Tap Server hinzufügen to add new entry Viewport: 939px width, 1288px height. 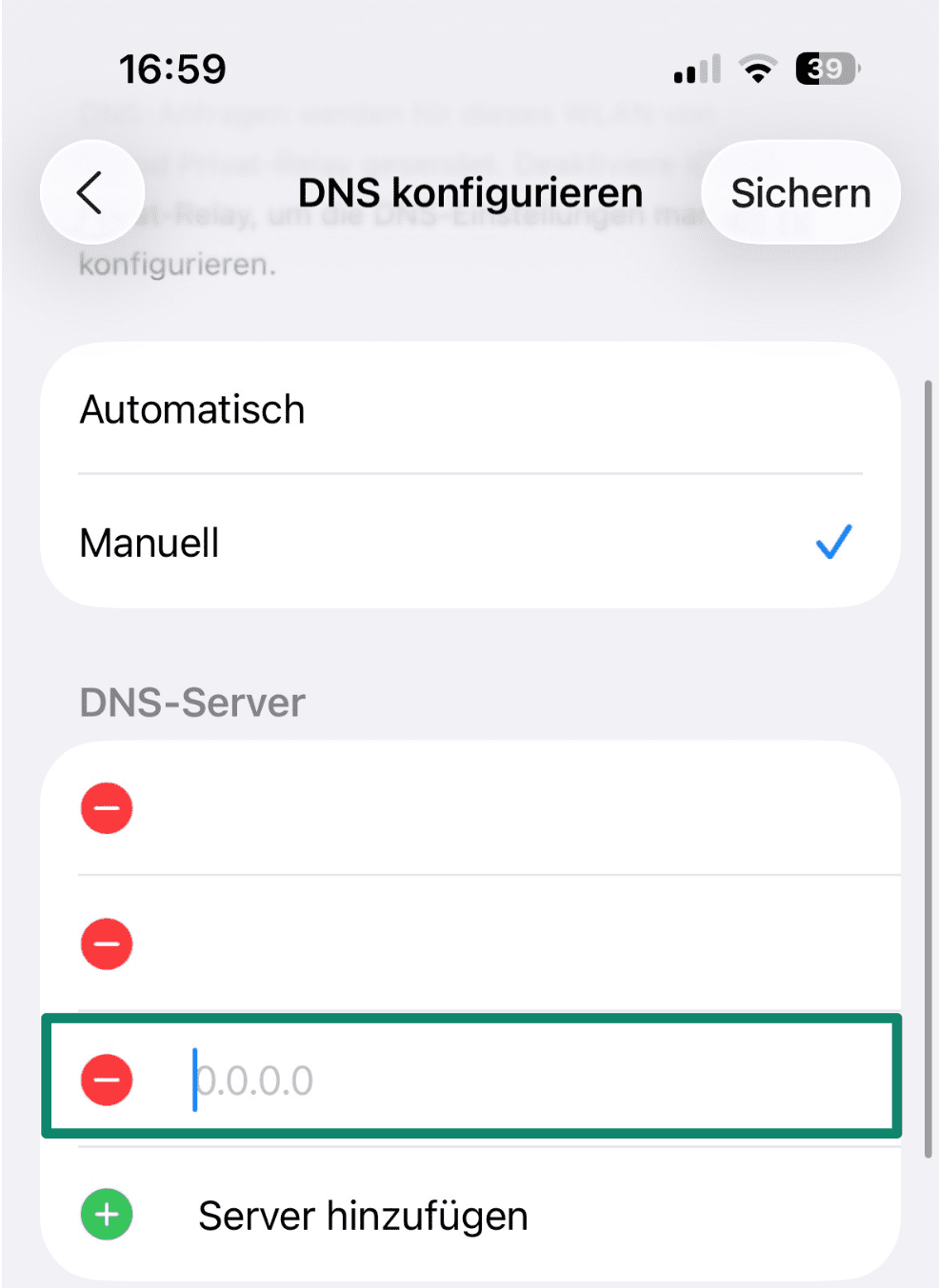click(x=363, y=1215)
